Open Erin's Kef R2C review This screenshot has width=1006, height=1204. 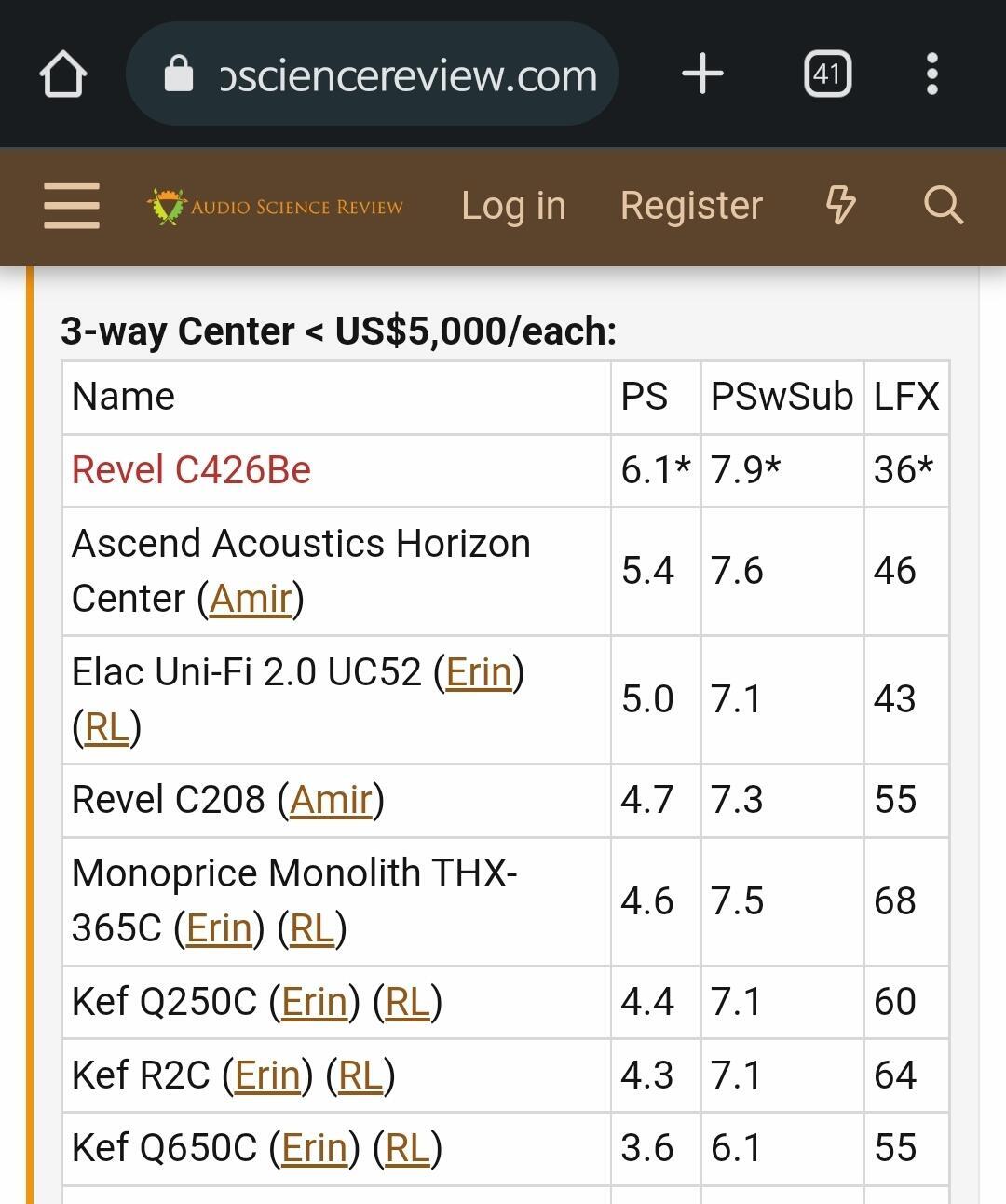tap(267, 1075)
